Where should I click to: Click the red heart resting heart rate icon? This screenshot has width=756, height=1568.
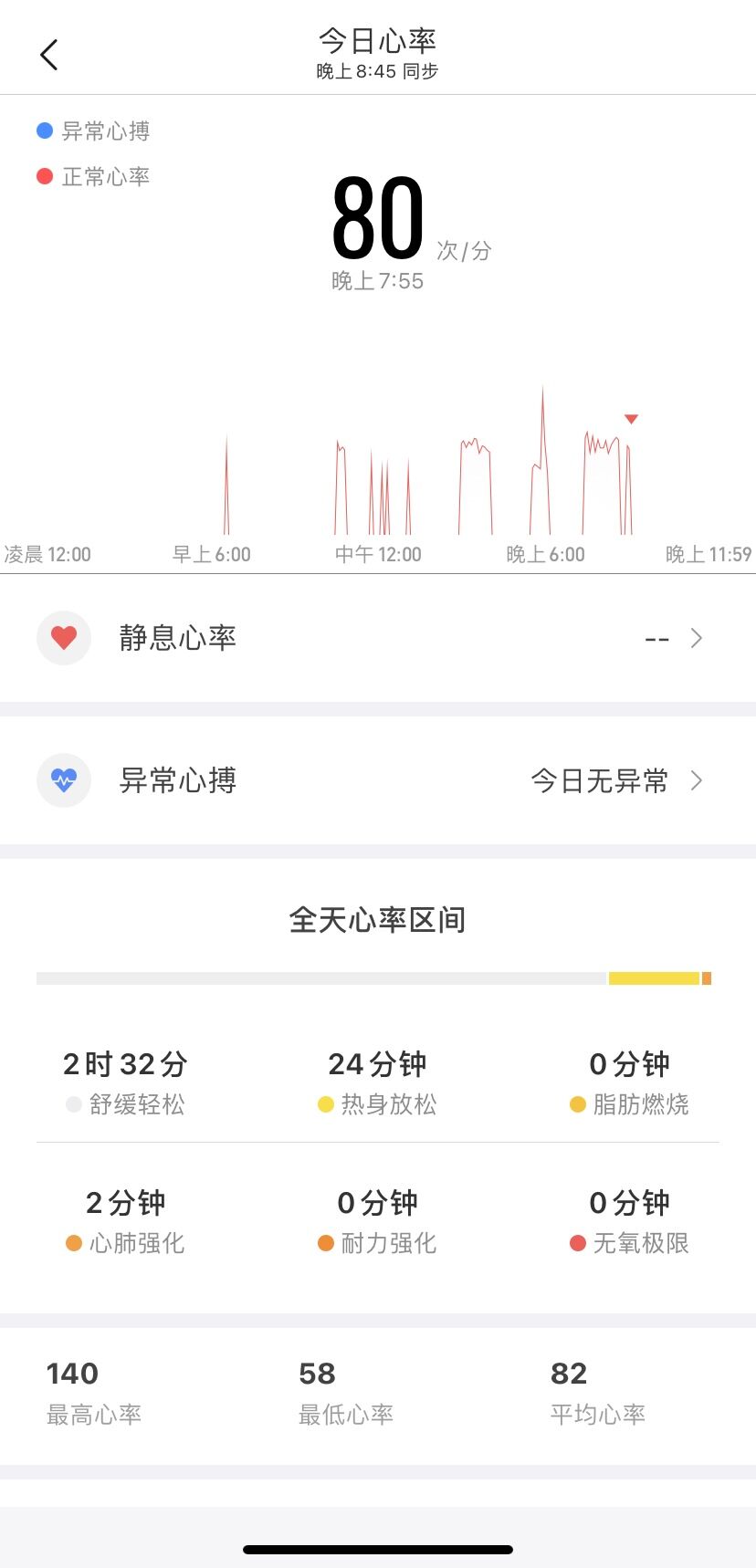point(63,637)
